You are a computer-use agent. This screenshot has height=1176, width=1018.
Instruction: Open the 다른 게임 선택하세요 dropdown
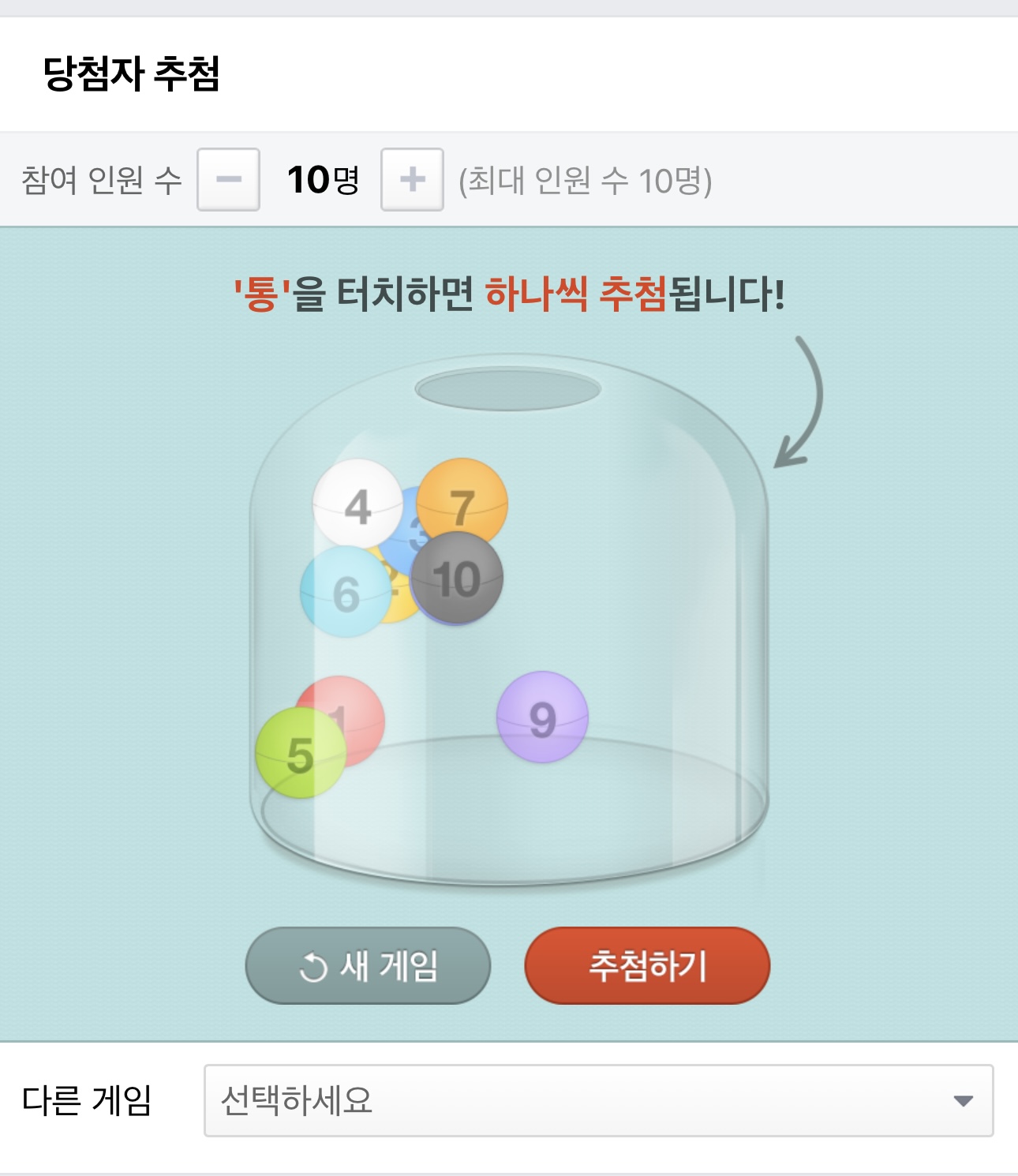coord(598,1100)
